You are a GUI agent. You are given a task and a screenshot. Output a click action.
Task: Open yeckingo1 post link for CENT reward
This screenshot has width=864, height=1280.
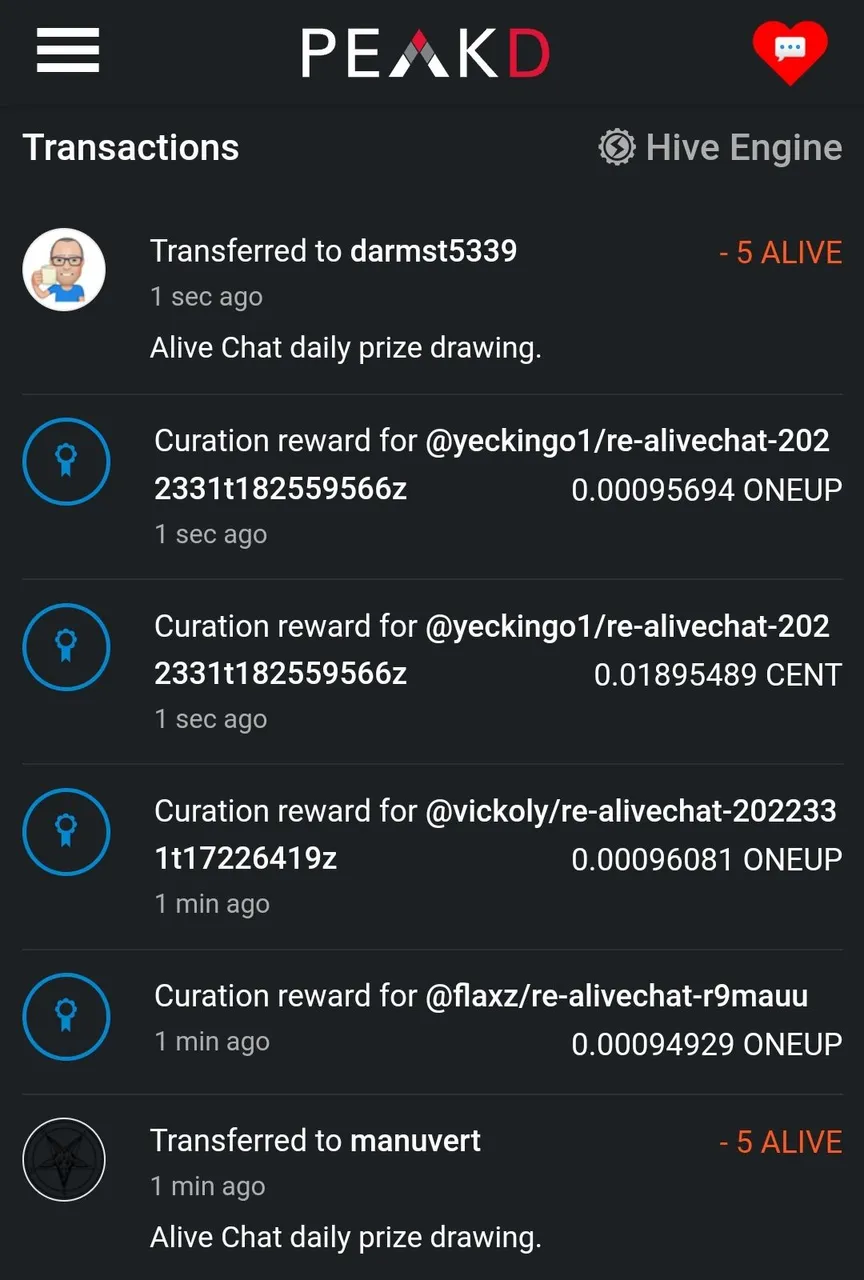click(627, 626)
